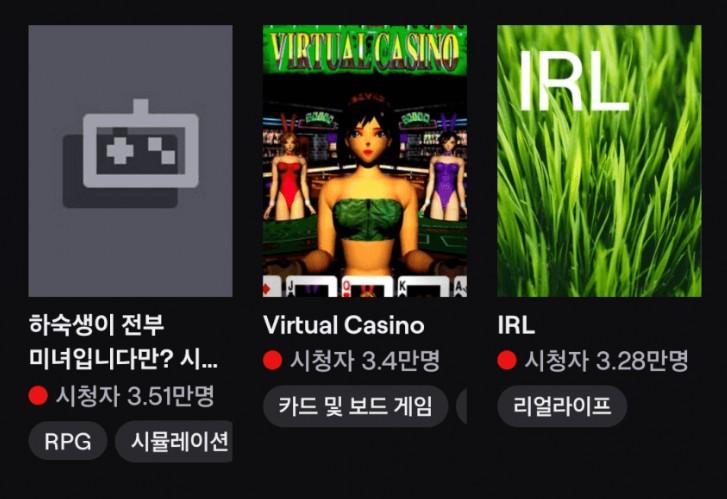Viewport: 727px width, 499px height.
Task: Open the 하숙생이 전부 미녀입니다만 category tile
Action: click(x=130, y=161)
